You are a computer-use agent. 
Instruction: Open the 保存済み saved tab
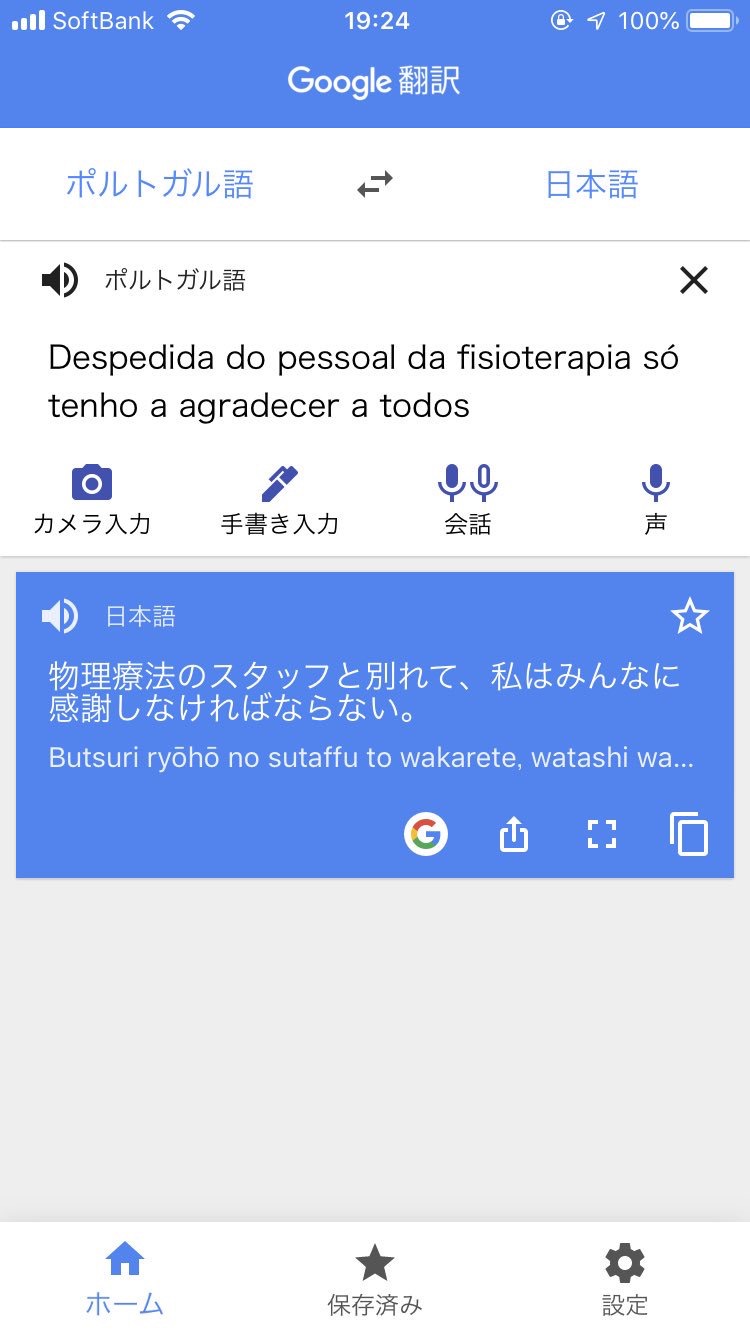pos(375,1278)
